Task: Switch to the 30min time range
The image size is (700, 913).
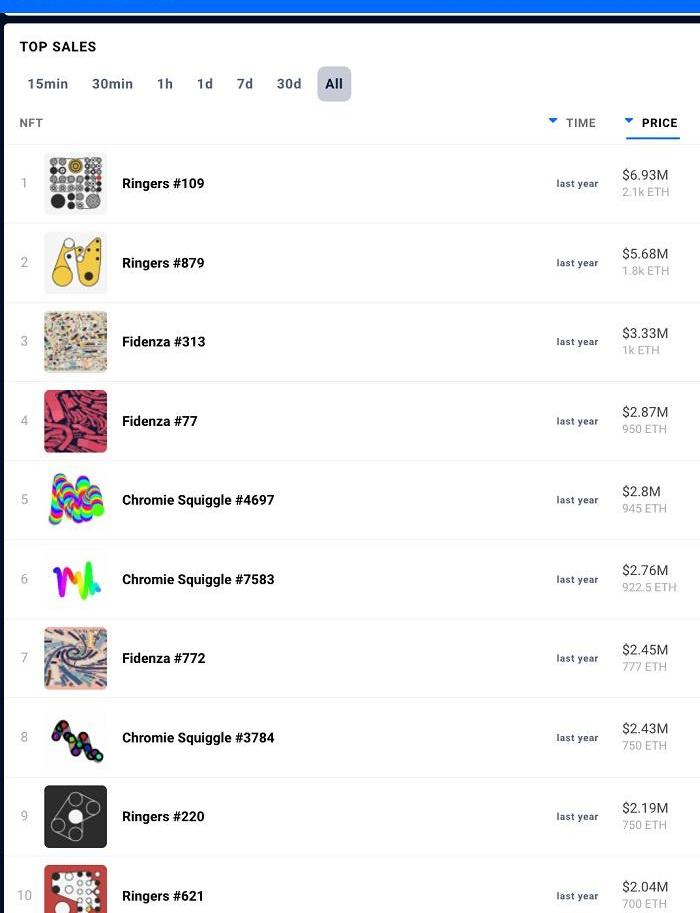Action: (112, 84)
